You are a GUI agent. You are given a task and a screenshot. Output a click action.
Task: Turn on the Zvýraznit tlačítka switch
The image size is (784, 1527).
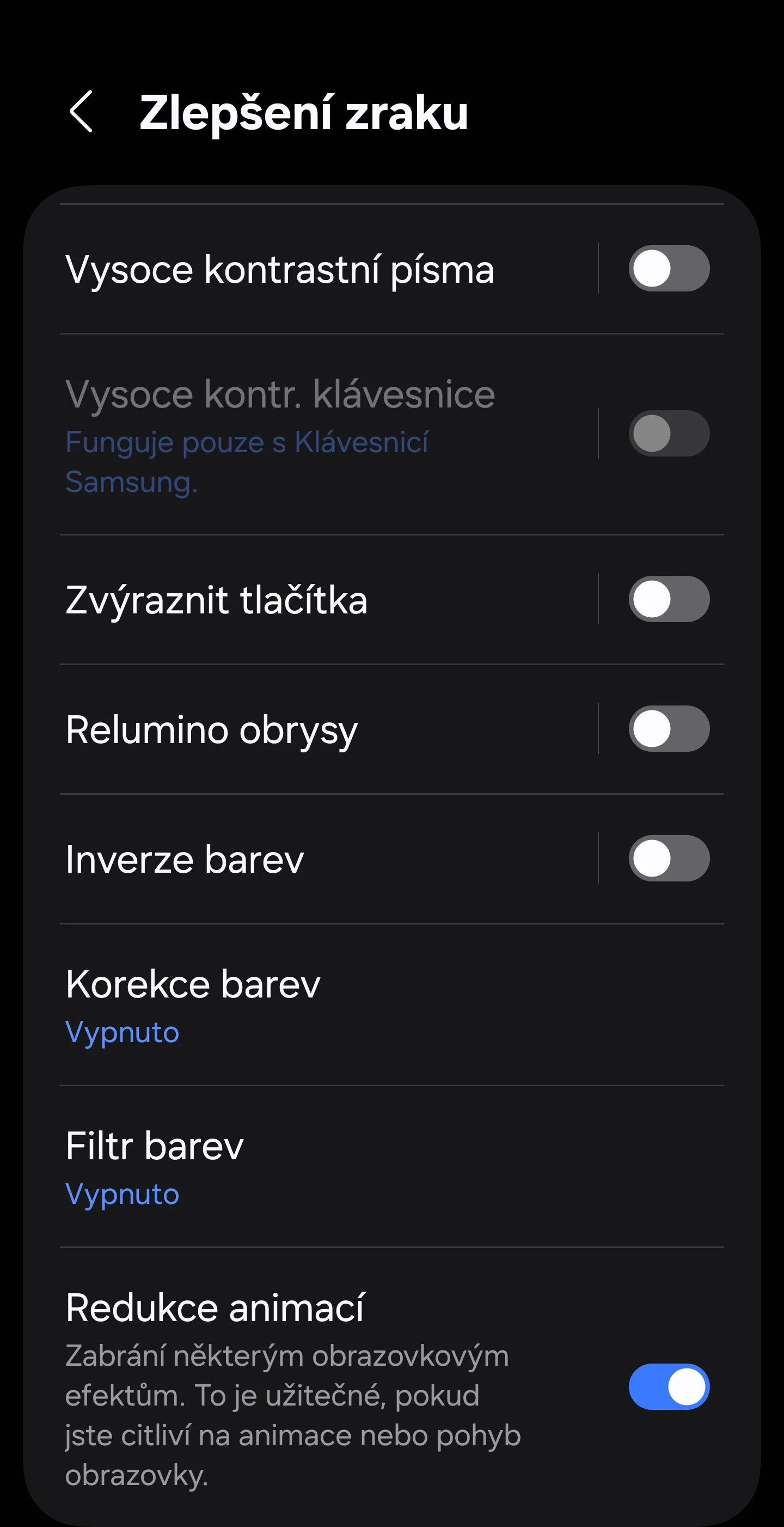[669, 599]
